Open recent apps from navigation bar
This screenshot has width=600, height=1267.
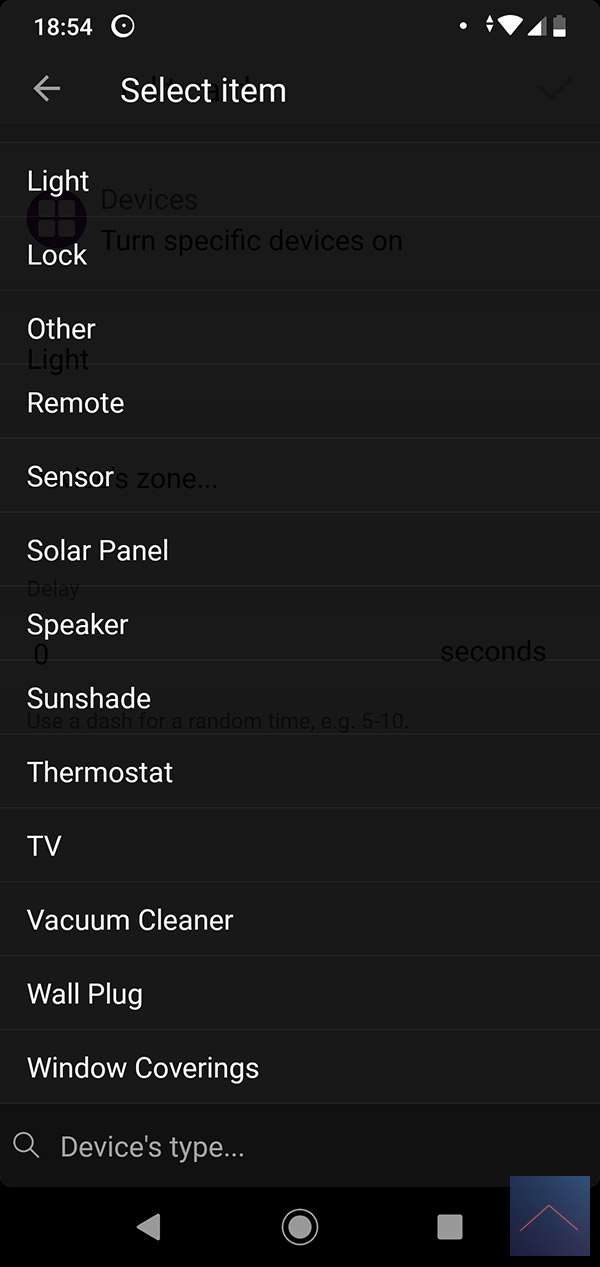click(450, 1226)
